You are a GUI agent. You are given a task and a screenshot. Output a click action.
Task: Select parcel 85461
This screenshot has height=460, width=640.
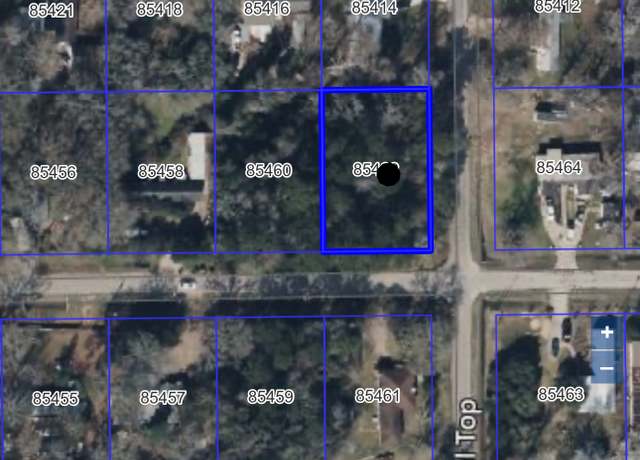coord(377,397)
